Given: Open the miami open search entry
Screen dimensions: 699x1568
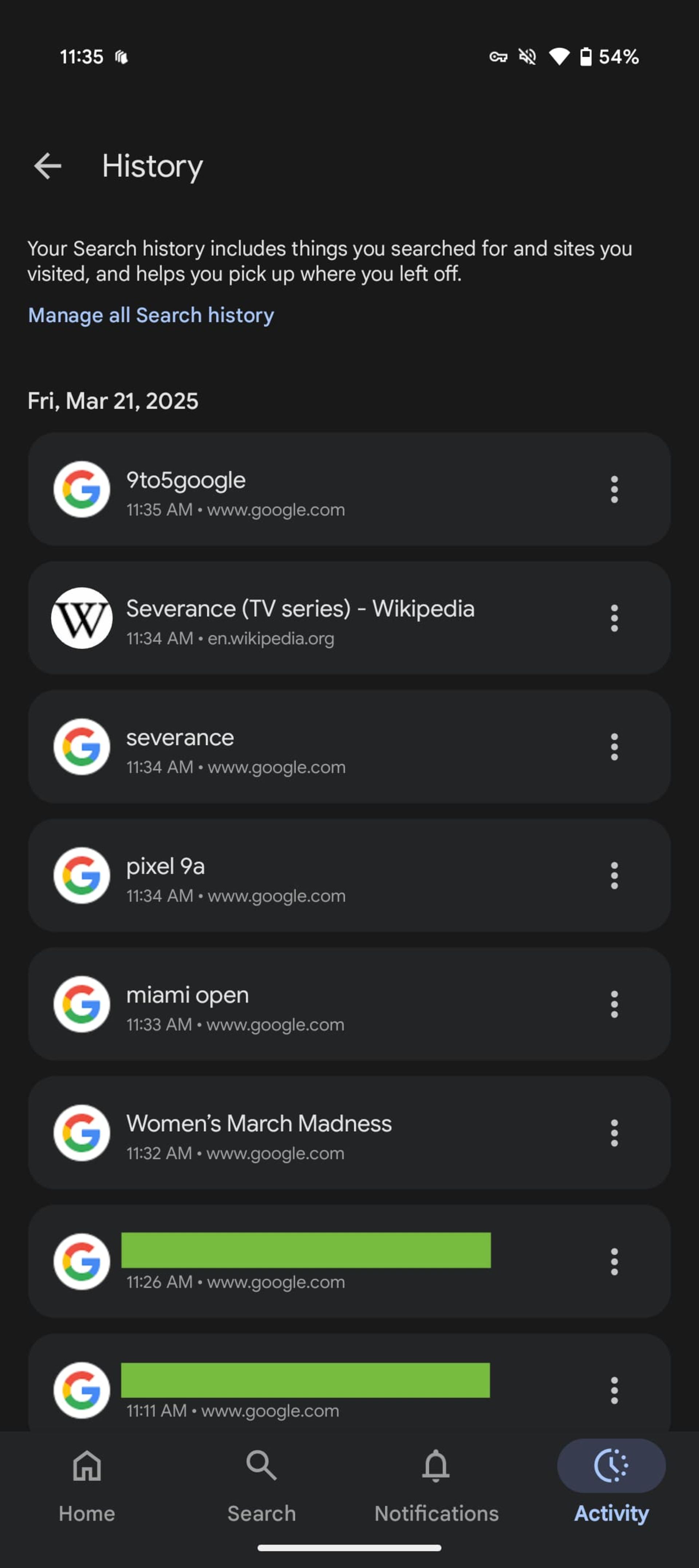Looking at the screenshot, I should click(x=349, y=1004).
